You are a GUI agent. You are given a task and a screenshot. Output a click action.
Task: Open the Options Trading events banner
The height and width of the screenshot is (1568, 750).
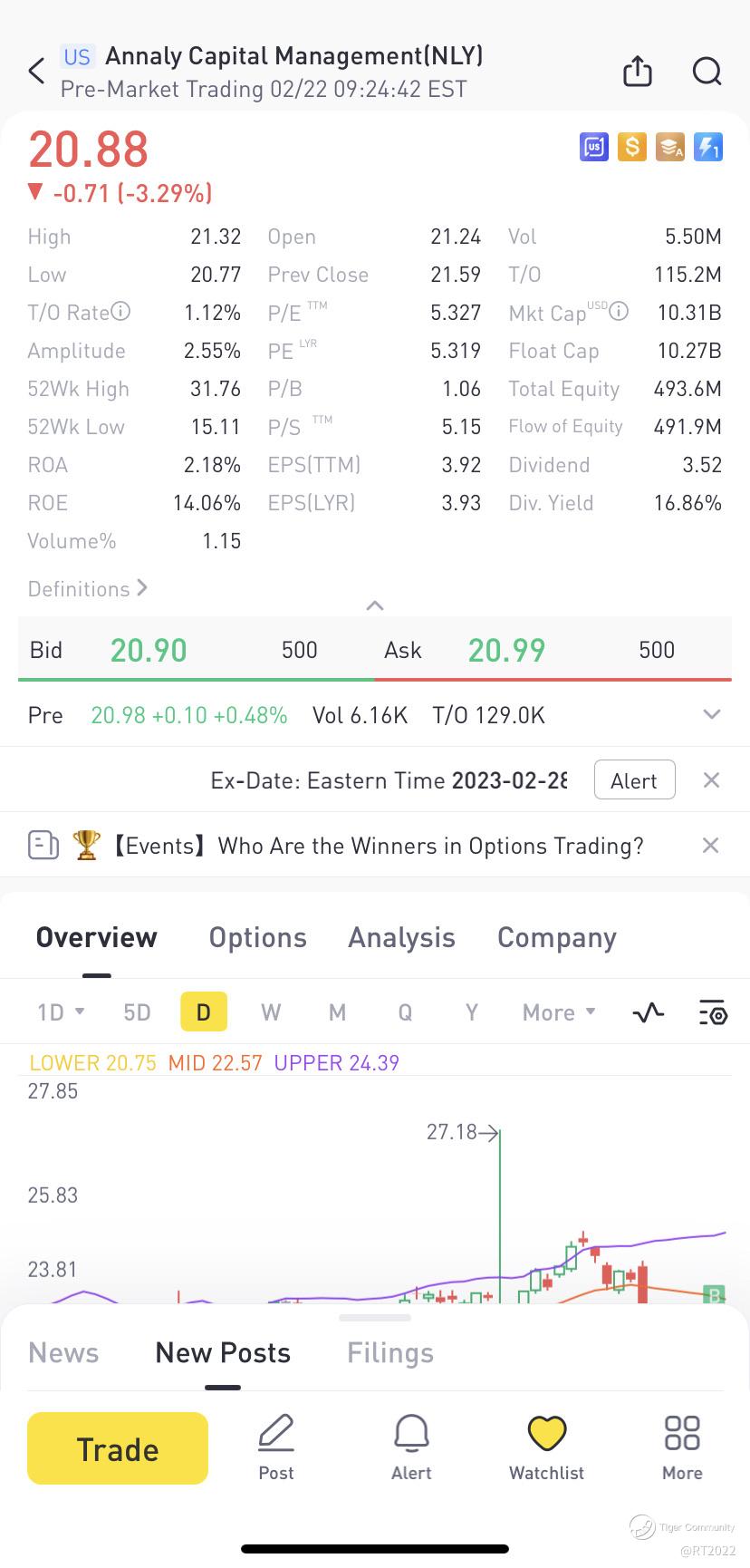377,846
